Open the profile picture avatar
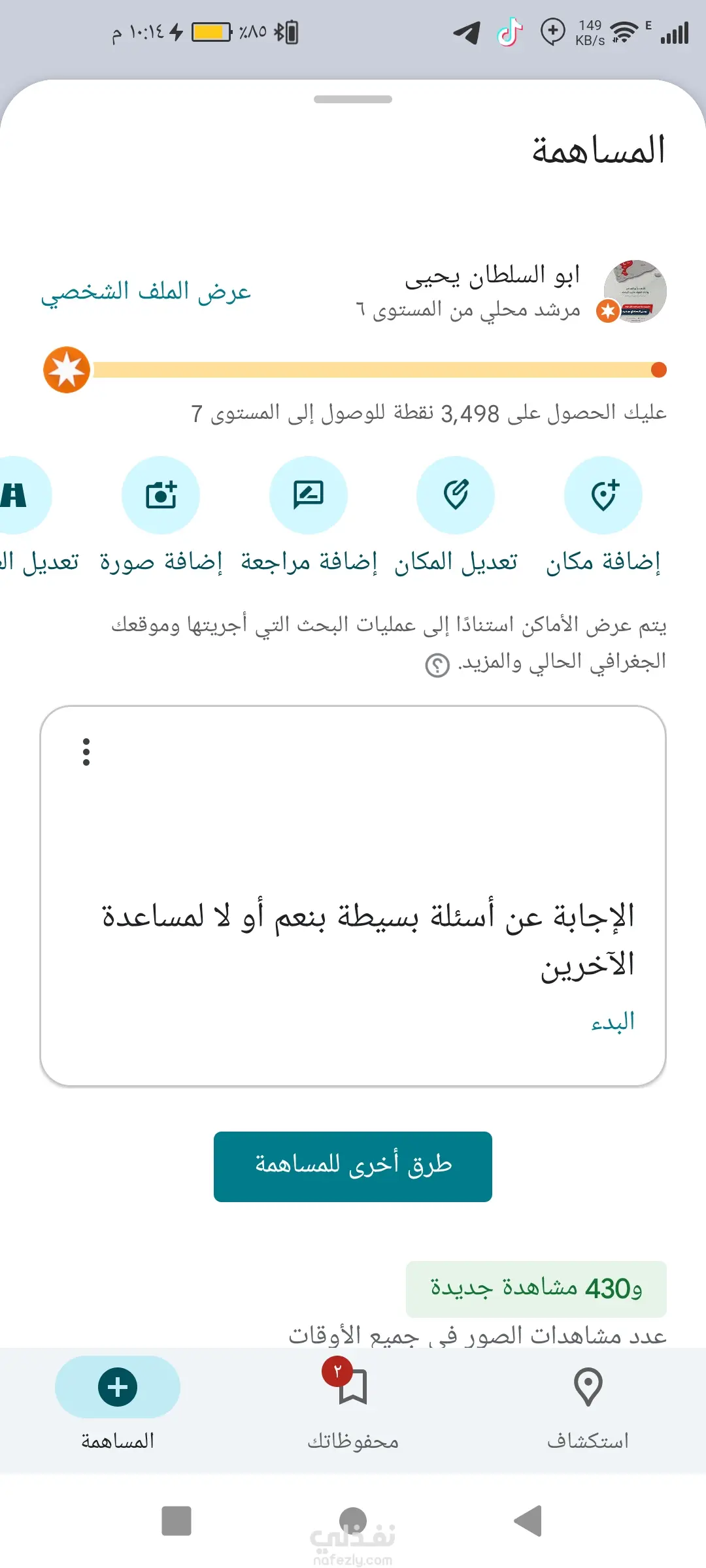The image size is (706, 1568). pyautogui.click(x=634, y=291)
